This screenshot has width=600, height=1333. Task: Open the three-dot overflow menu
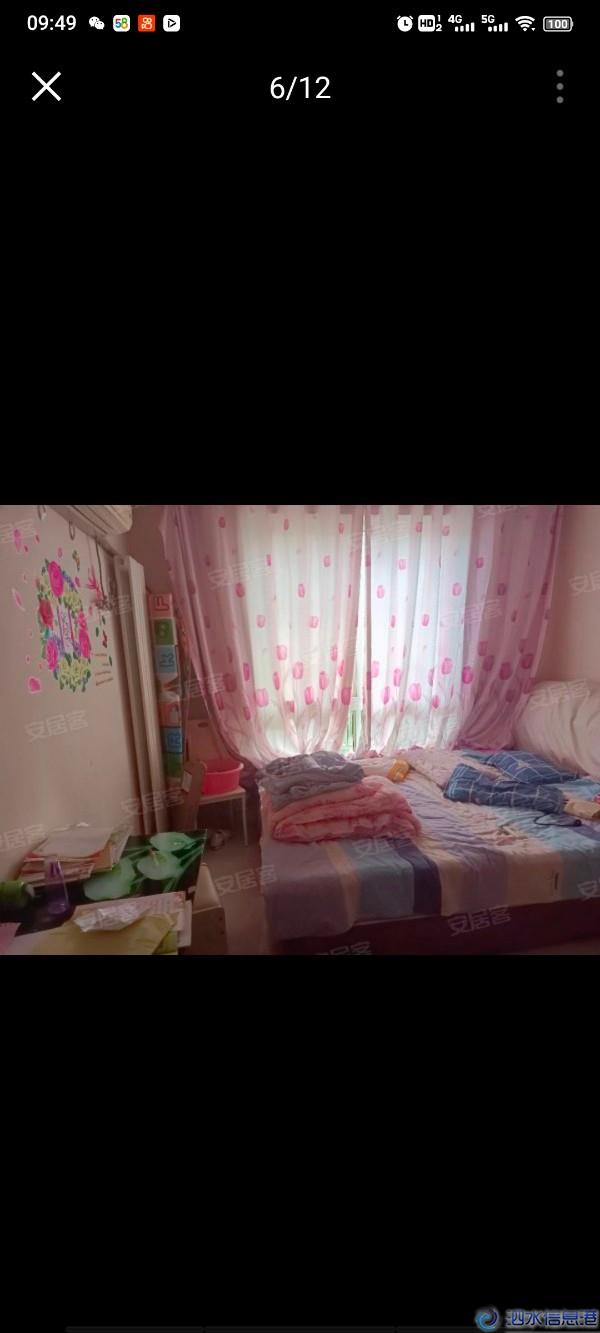tap(560, 87)
